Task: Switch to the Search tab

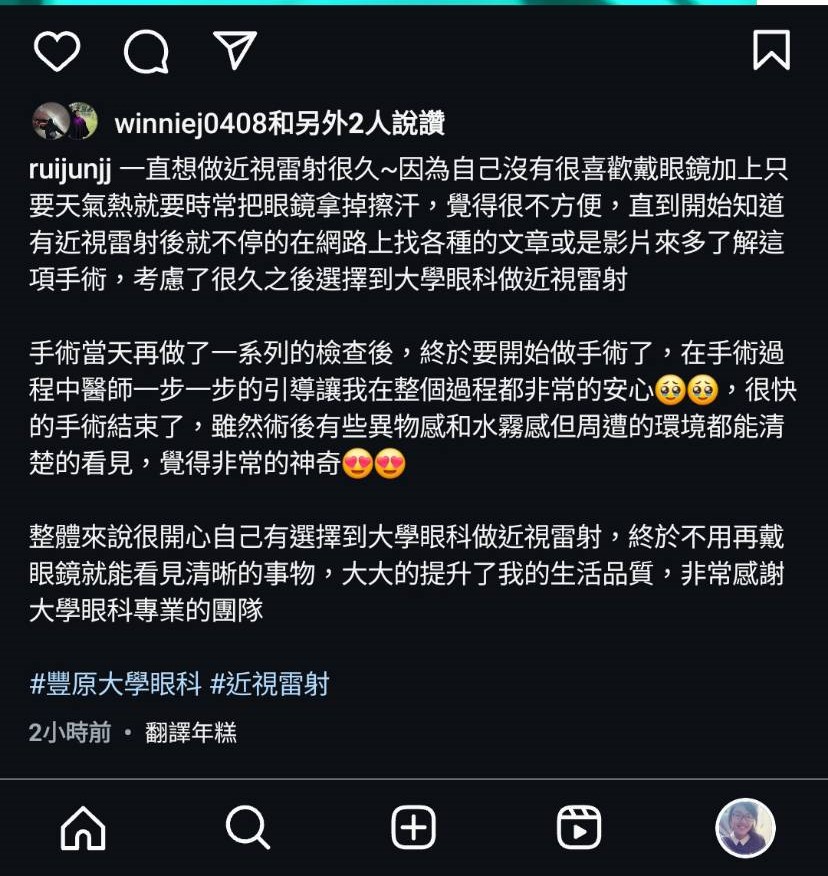Action: 247,828
